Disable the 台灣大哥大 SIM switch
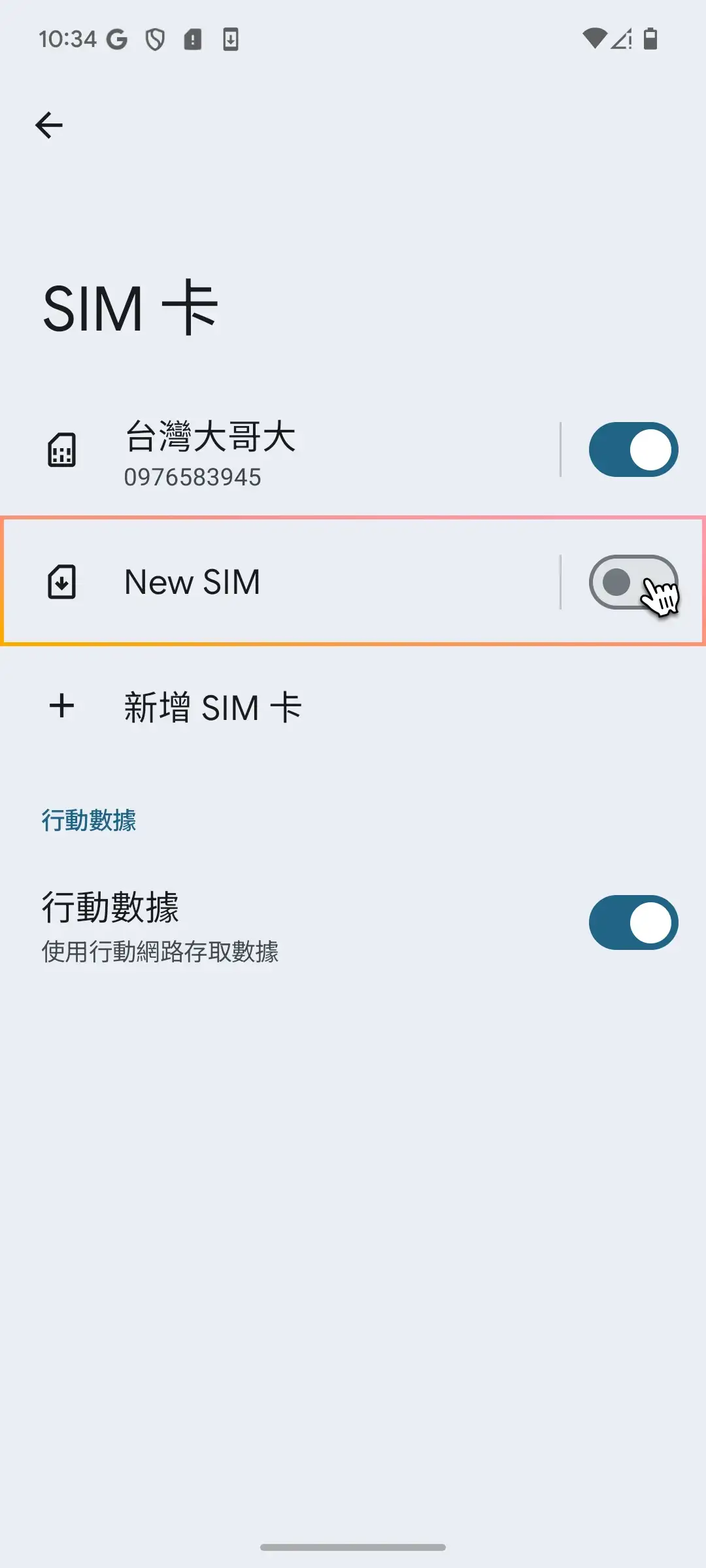This screenshot has width=706, height=1568. point(632,449)
